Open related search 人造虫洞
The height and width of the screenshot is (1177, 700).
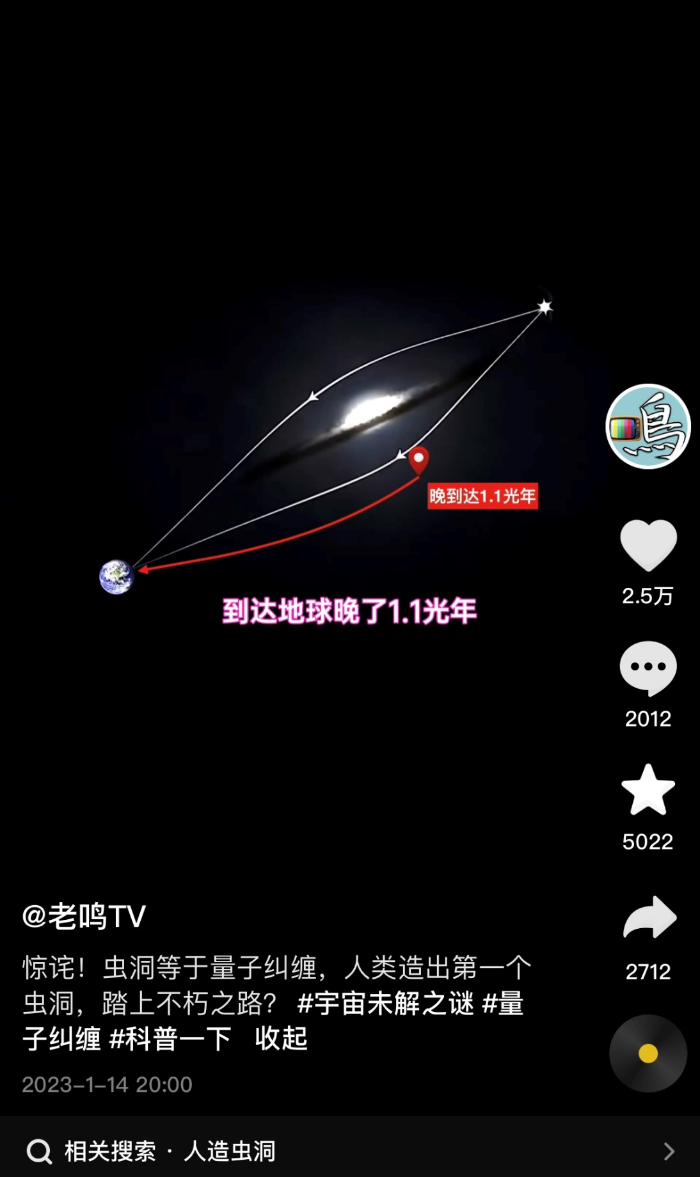(229, 1151)
